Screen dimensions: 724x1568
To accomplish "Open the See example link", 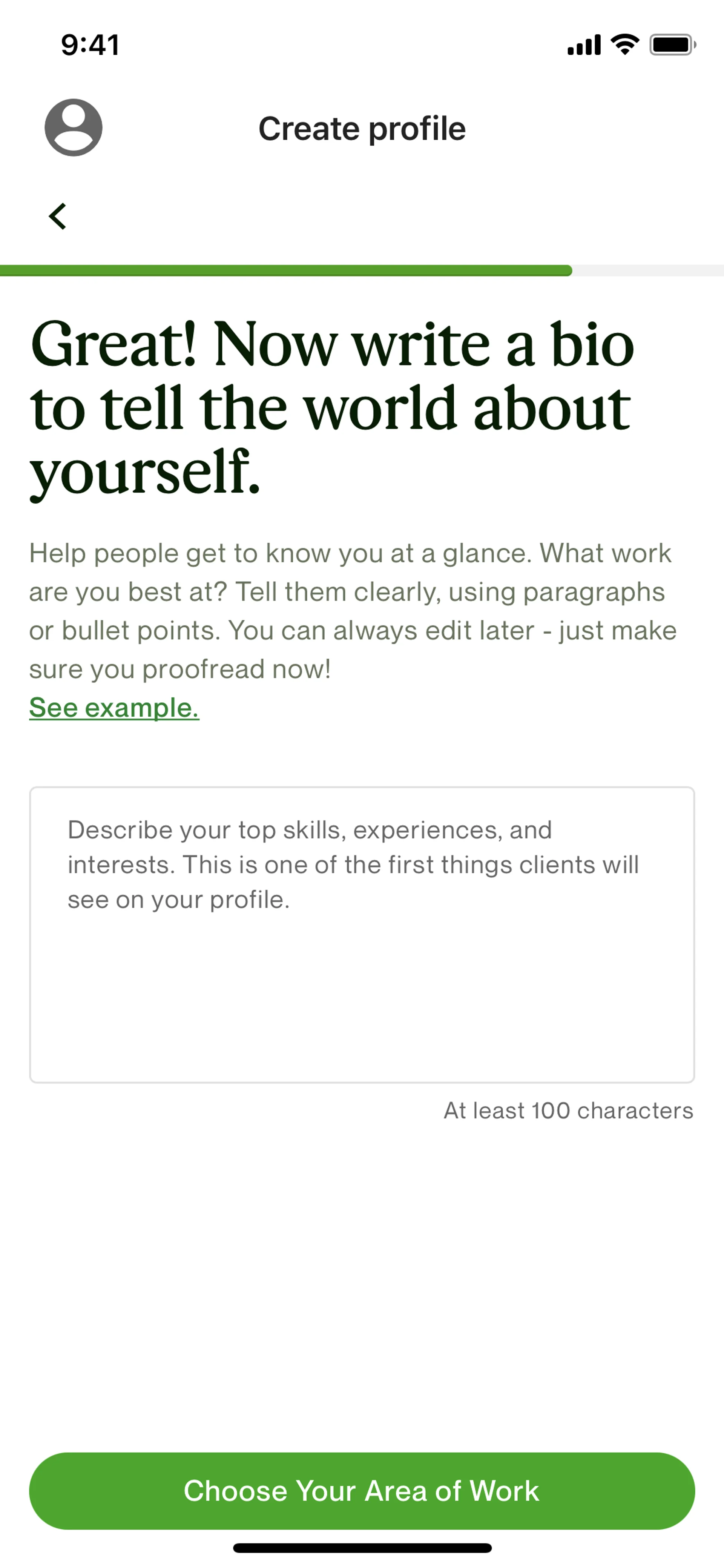I will (114, 707).
